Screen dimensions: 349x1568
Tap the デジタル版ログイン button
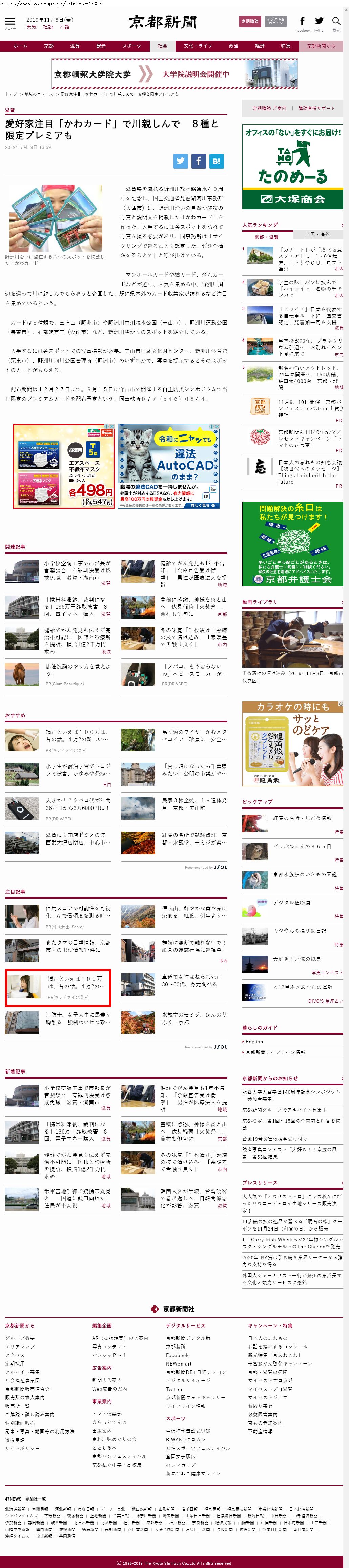pyautogui.click(x=275, y=21)
